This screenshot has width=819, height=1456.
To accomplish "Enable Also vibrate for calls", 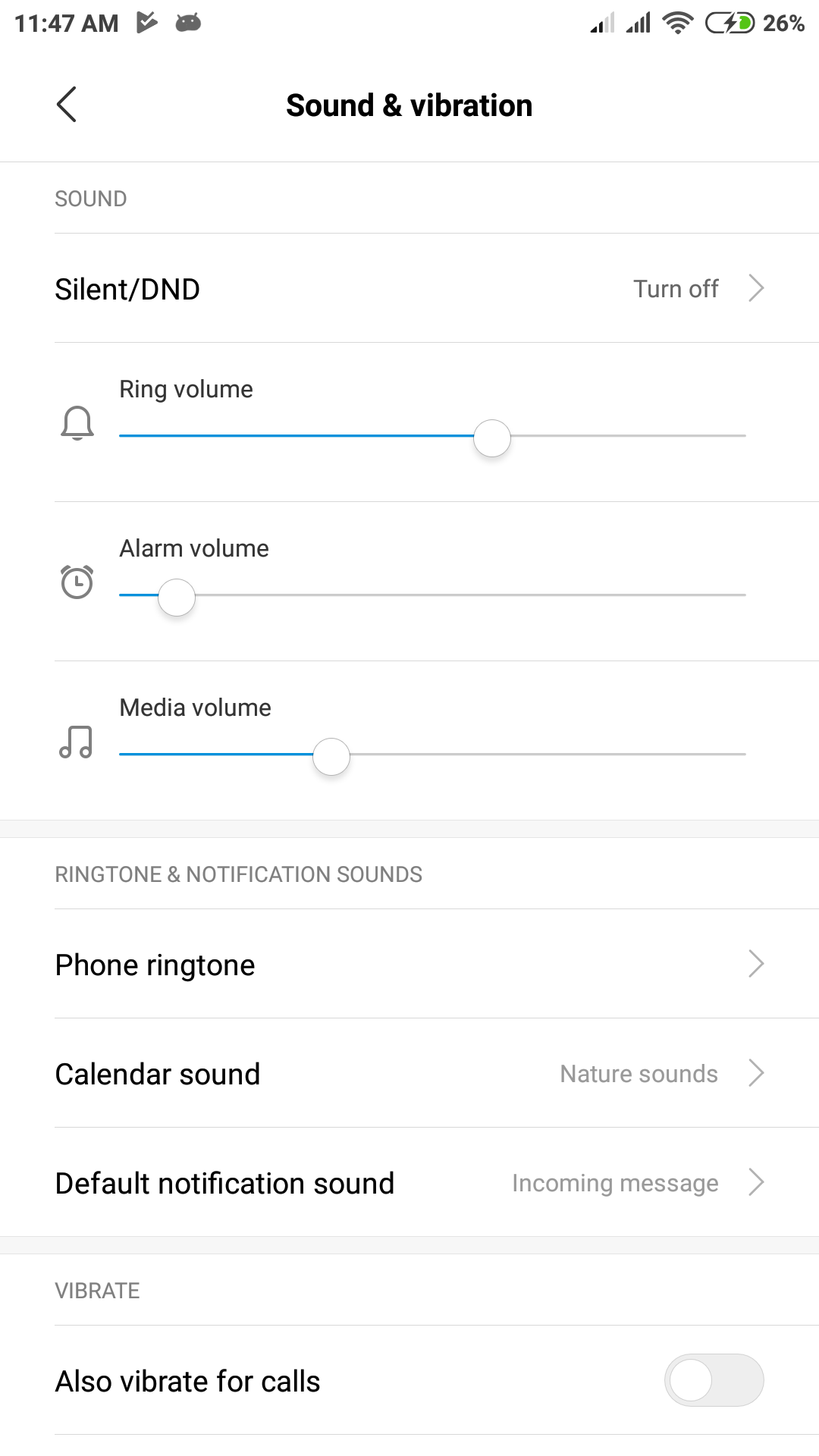I will [714, 1380].
